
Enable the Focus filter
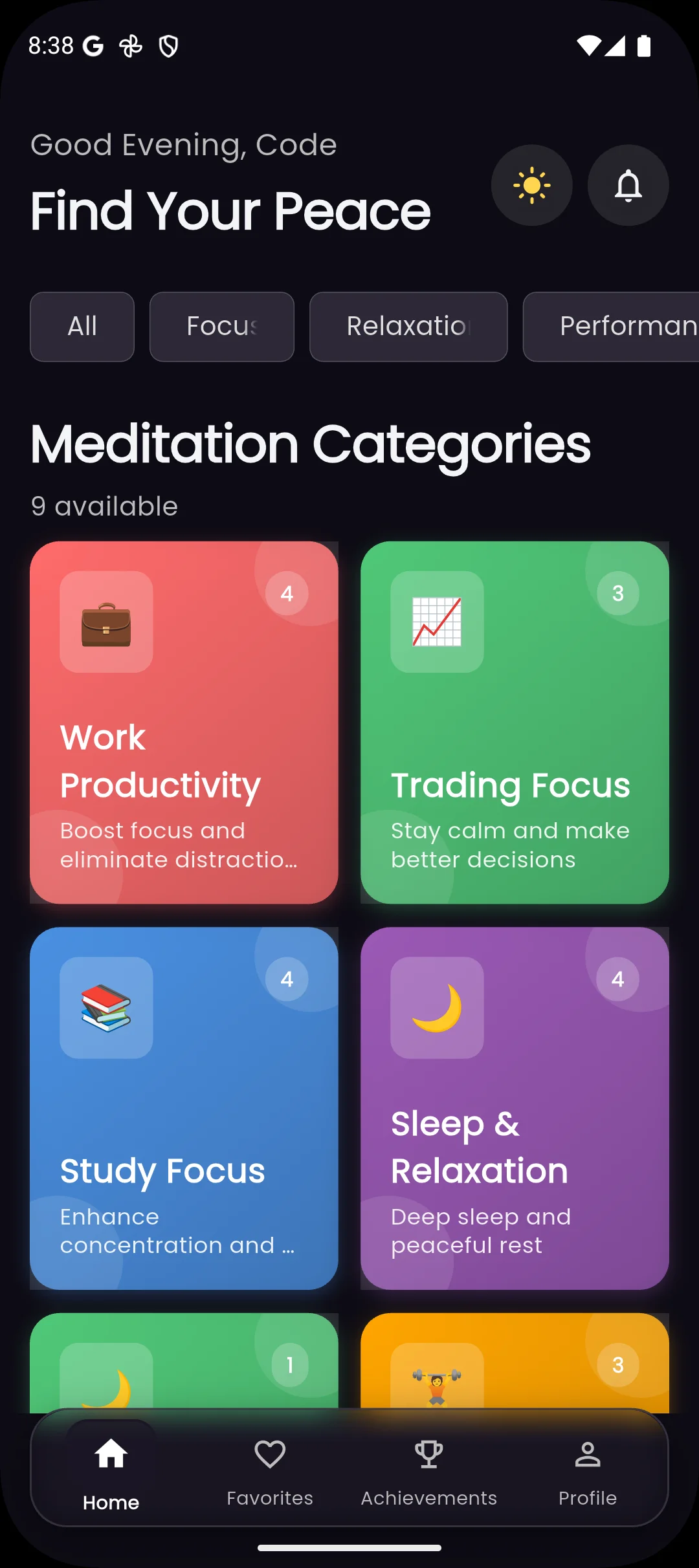pyautogui.click(x=221, y=327)
